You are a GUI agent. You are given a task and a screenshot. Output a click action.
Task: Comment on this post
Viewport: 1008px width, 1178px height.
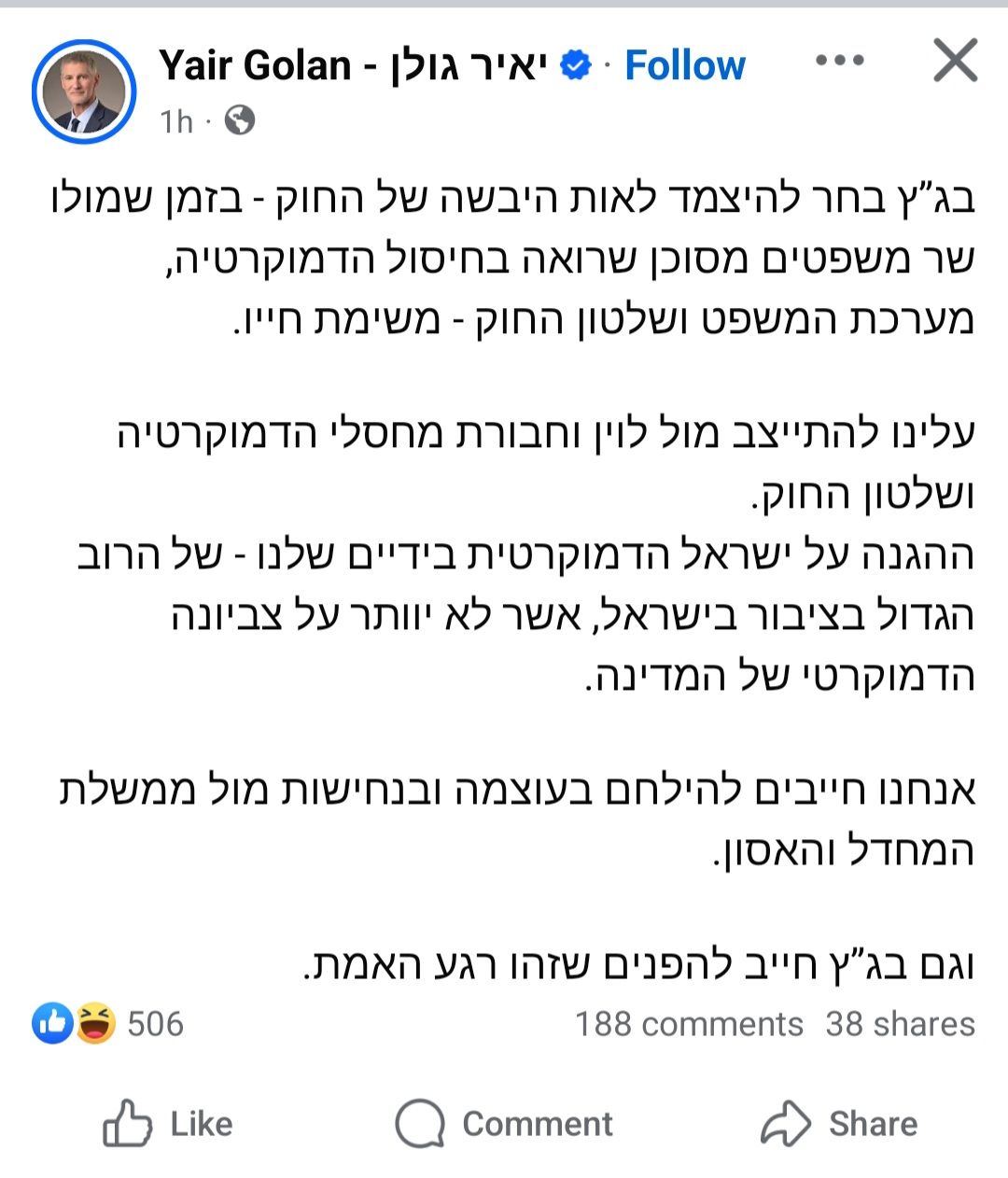(x=504, y=1123)
